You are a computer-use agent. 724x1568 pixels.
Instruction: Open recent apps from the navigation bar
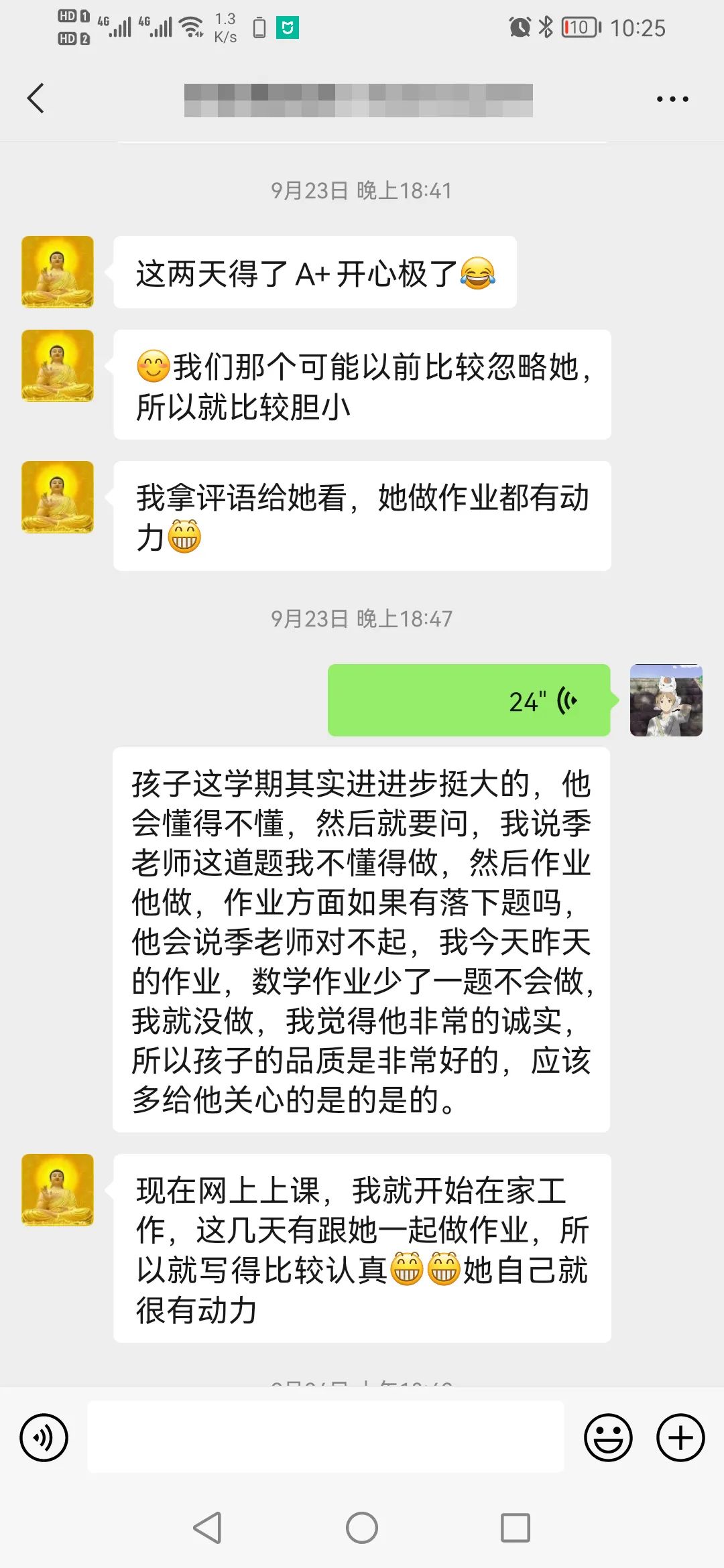[516, 1528]
